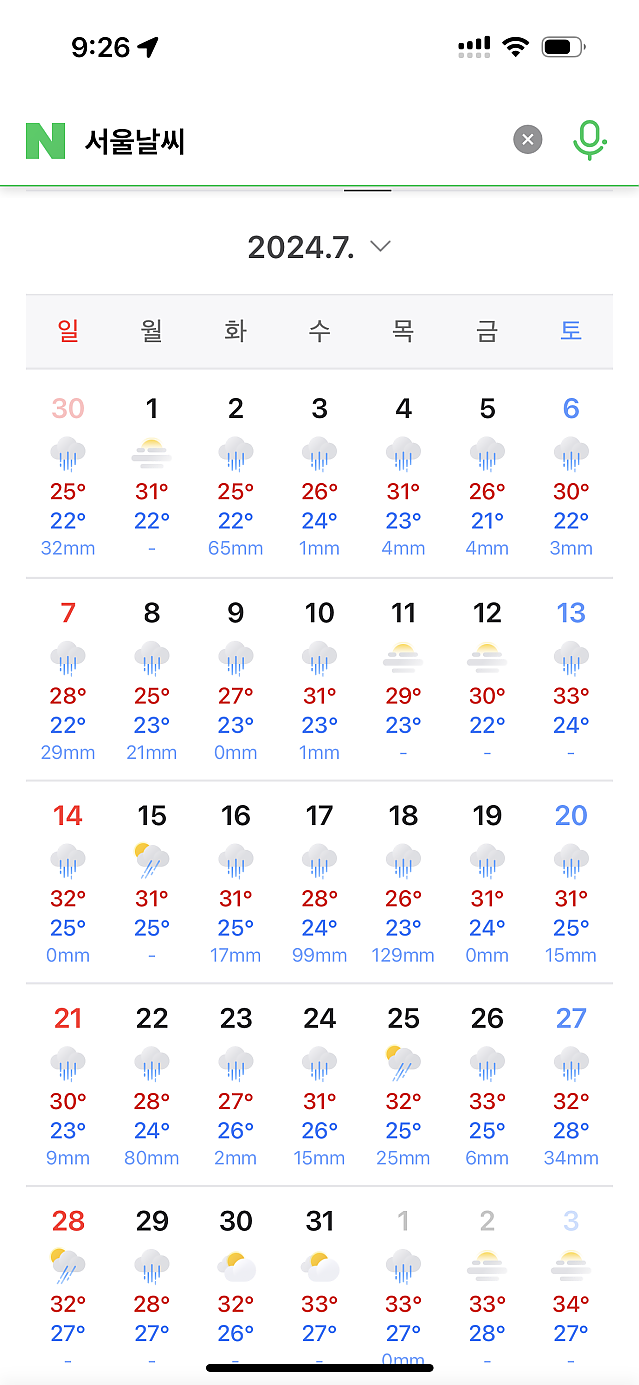Start voice search with the microphone
This screenshot has height=1385, width=639.
point(589,140)
